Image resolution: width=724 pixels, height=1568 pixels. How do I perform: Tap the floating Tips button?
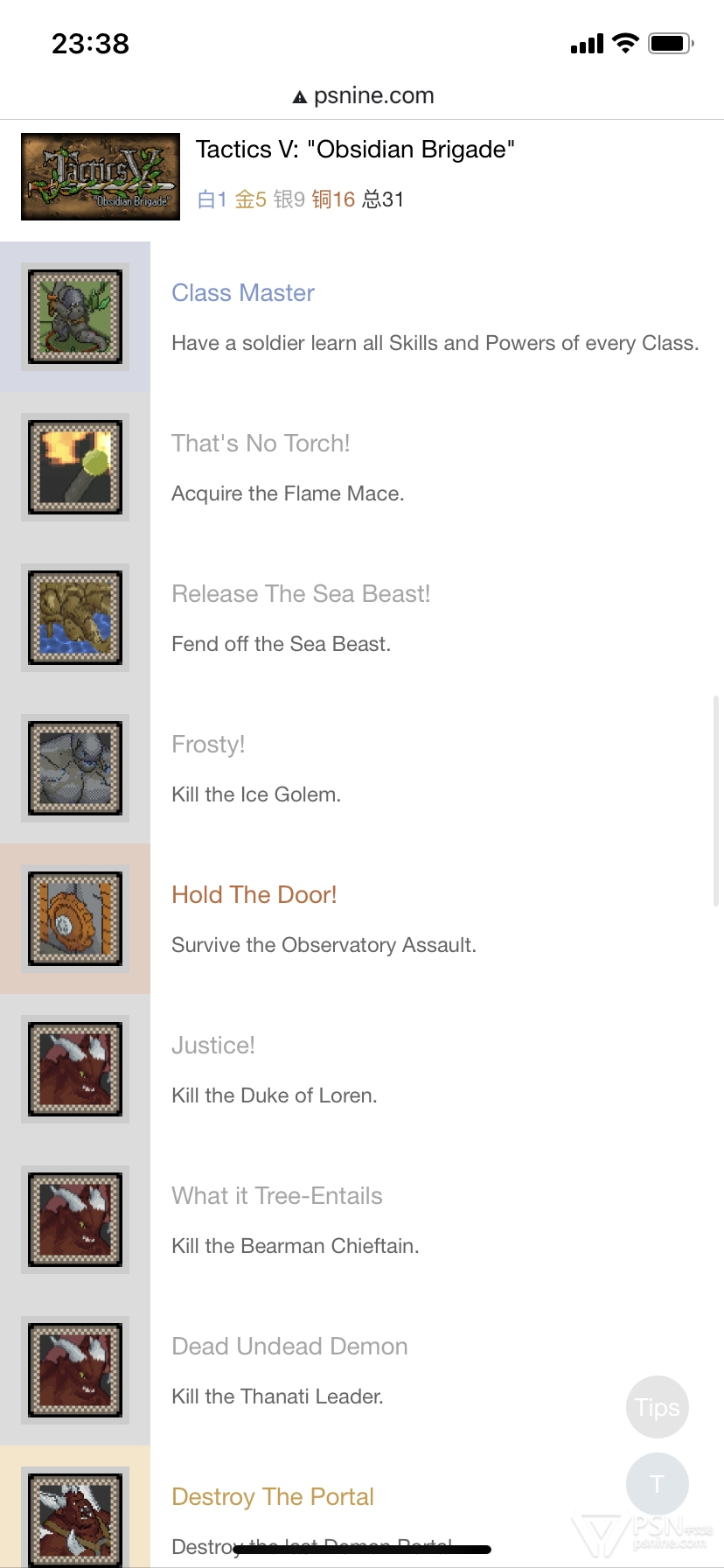(658, 1407)
